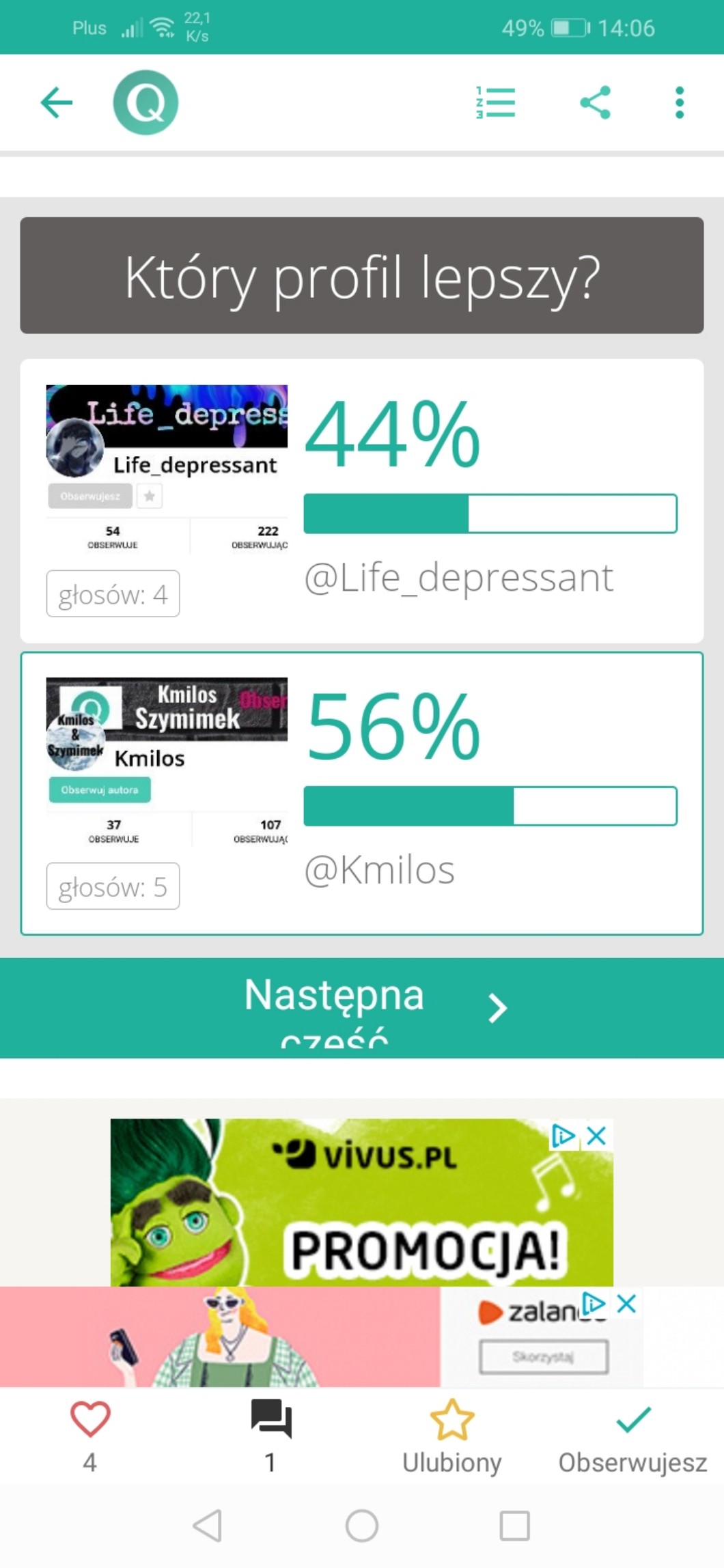Dismiss the Zalando banner ad
The width and height of the screenshot is (724, 1568).
tap(626, 1304)
